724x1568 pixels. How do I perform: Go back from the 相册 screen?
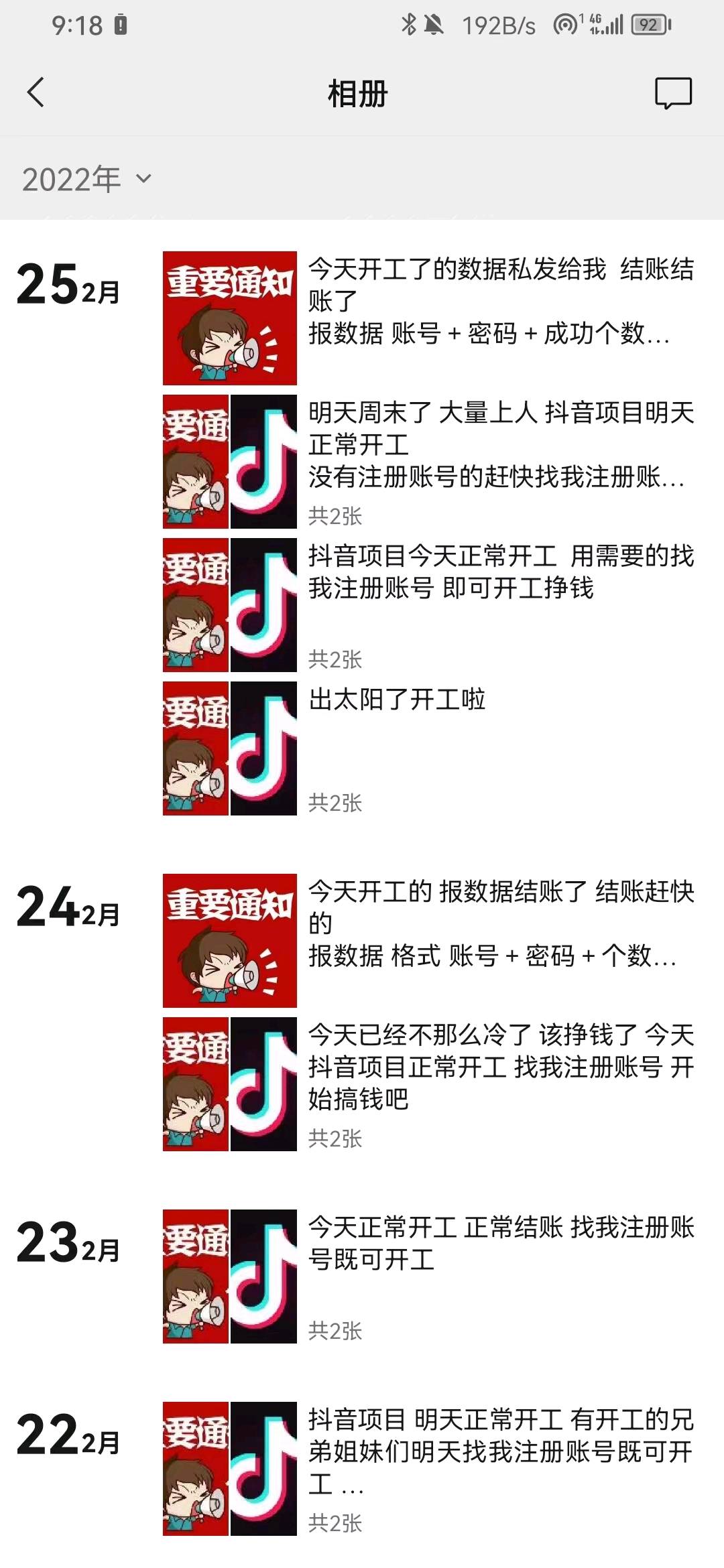(36, 92)
